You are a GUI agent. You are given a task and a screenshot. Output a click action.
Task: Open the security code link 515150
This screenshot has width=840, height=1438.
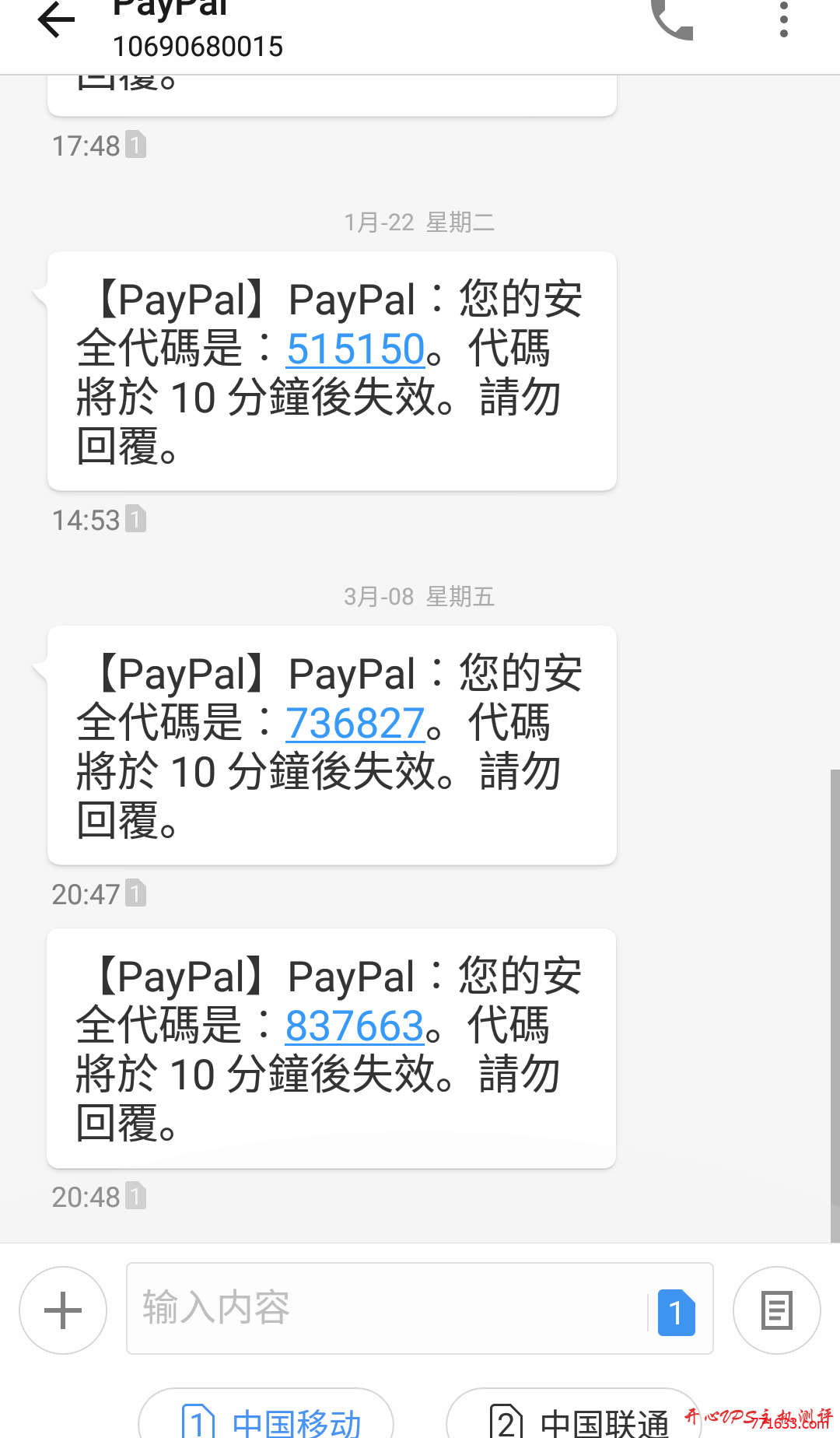point(355,349)
